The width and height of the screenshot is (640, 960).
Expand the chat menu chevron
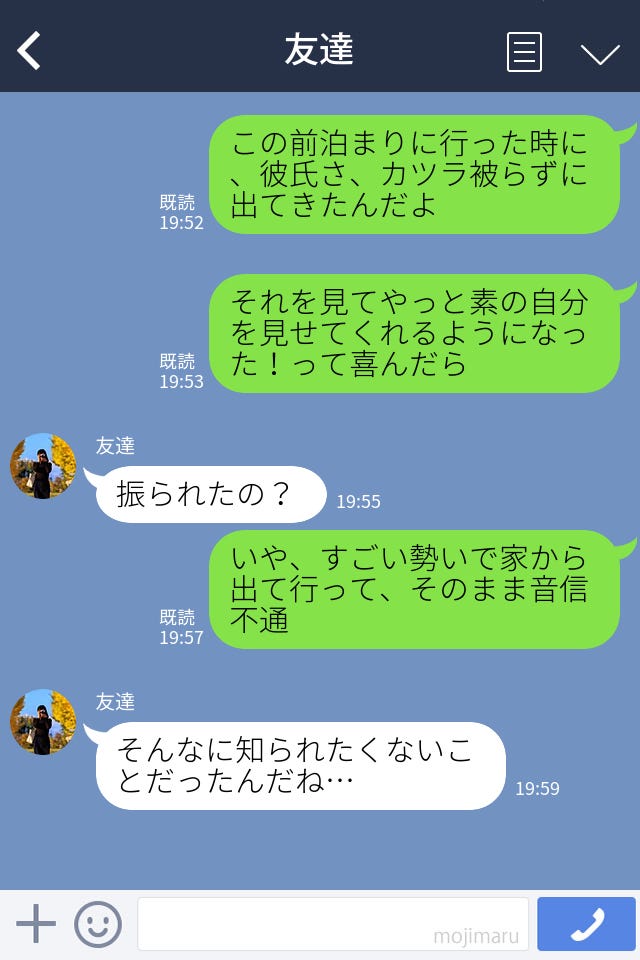pos(600,54)
